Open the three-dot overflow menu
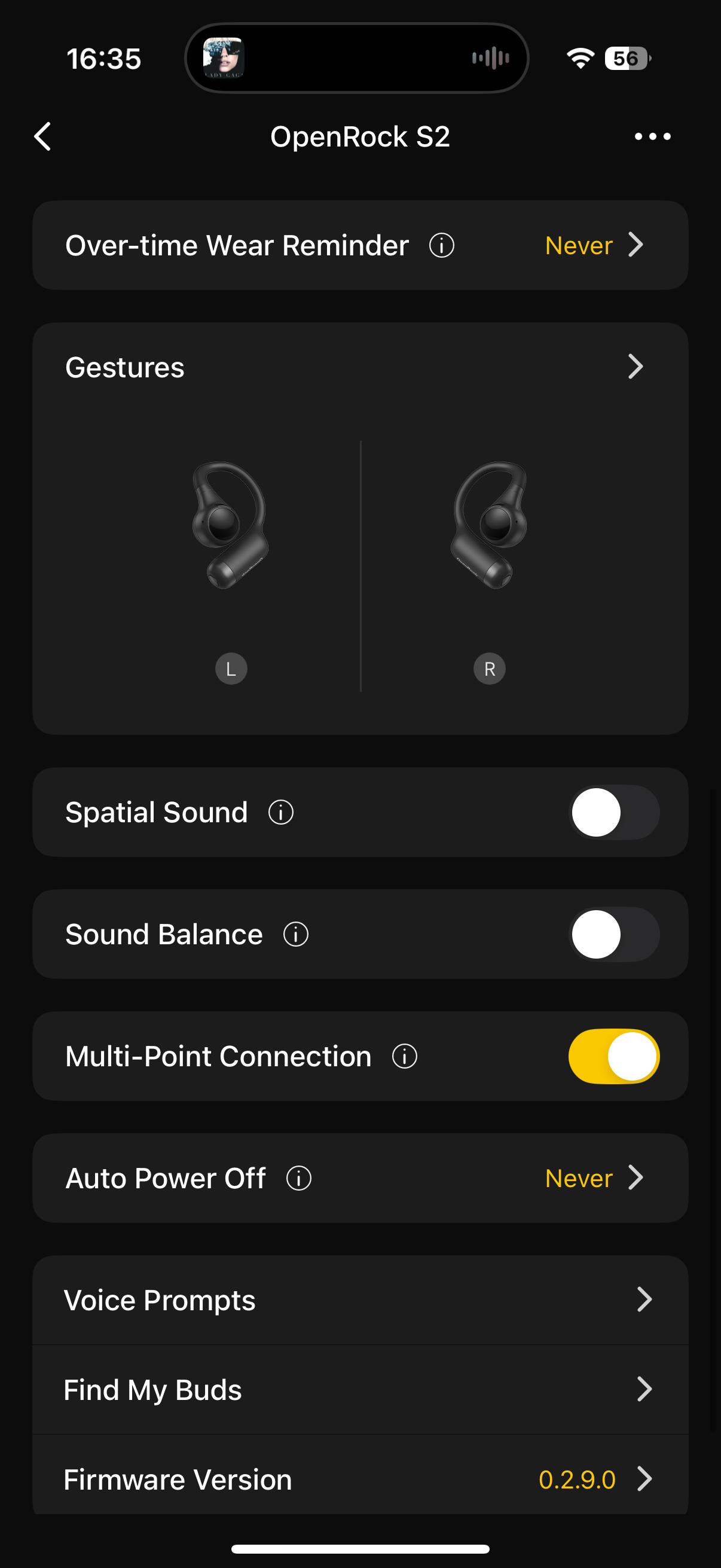The height and width of the screenshot is (1568, 721). click(652, 136)
